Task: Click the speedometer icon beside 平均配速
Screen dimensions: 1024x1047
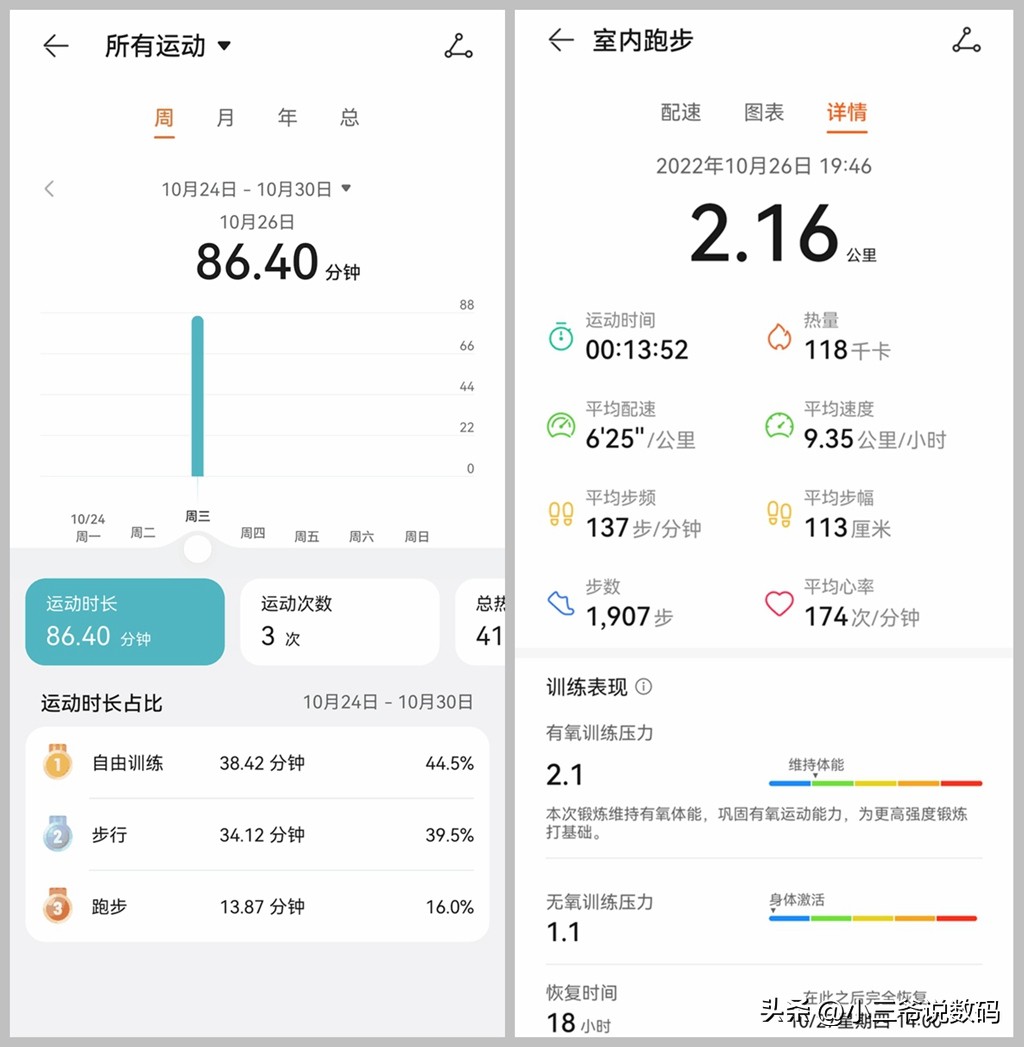Action: 560,425
